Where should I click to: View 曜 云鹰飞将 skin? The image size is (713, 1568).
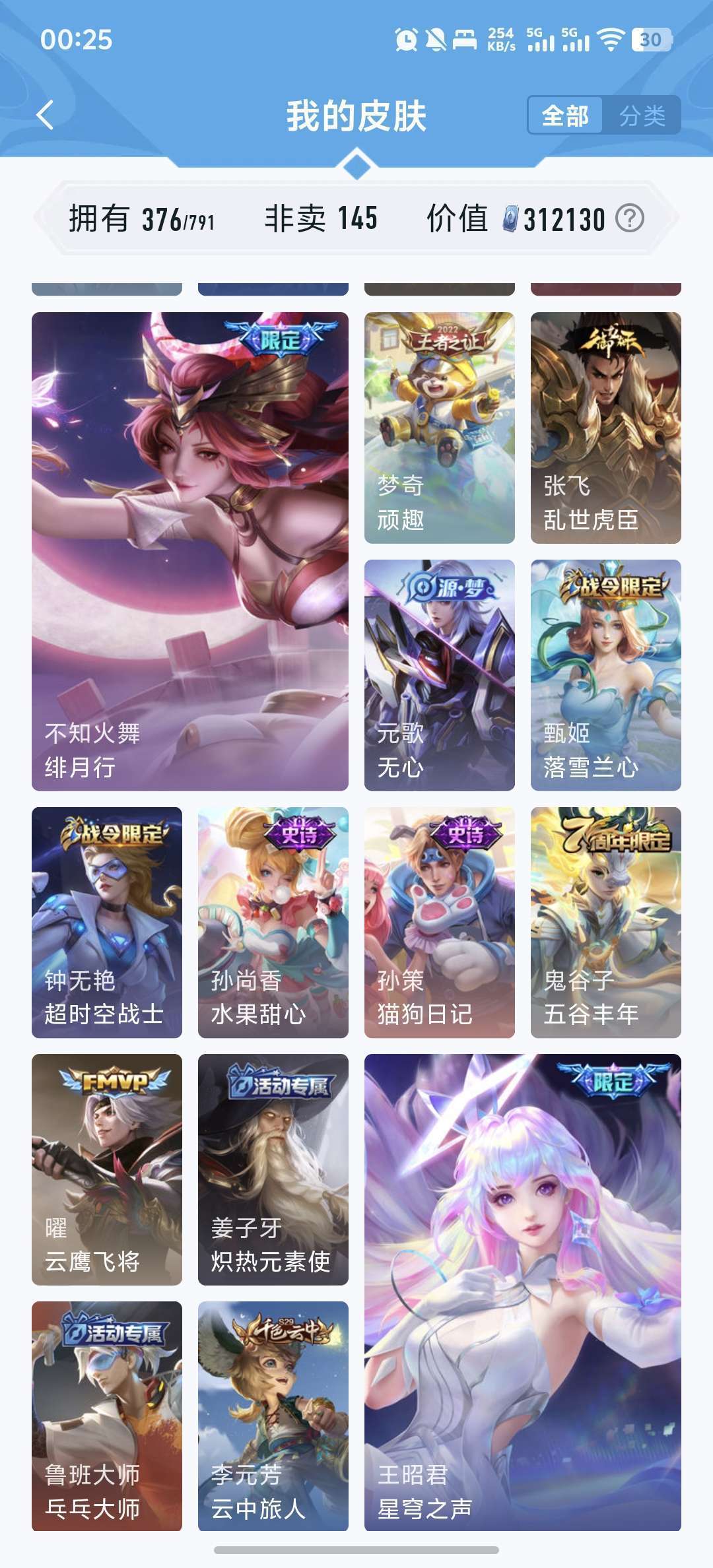tap(107, 1169)
